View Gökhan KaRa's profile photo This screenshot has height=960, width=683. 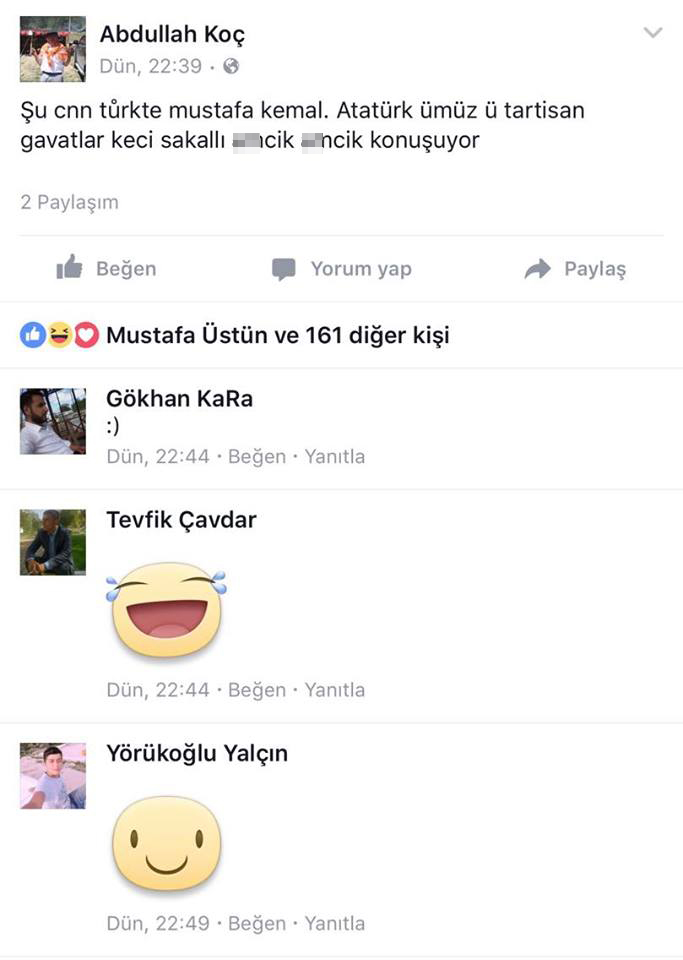click(x=53, y=421)
